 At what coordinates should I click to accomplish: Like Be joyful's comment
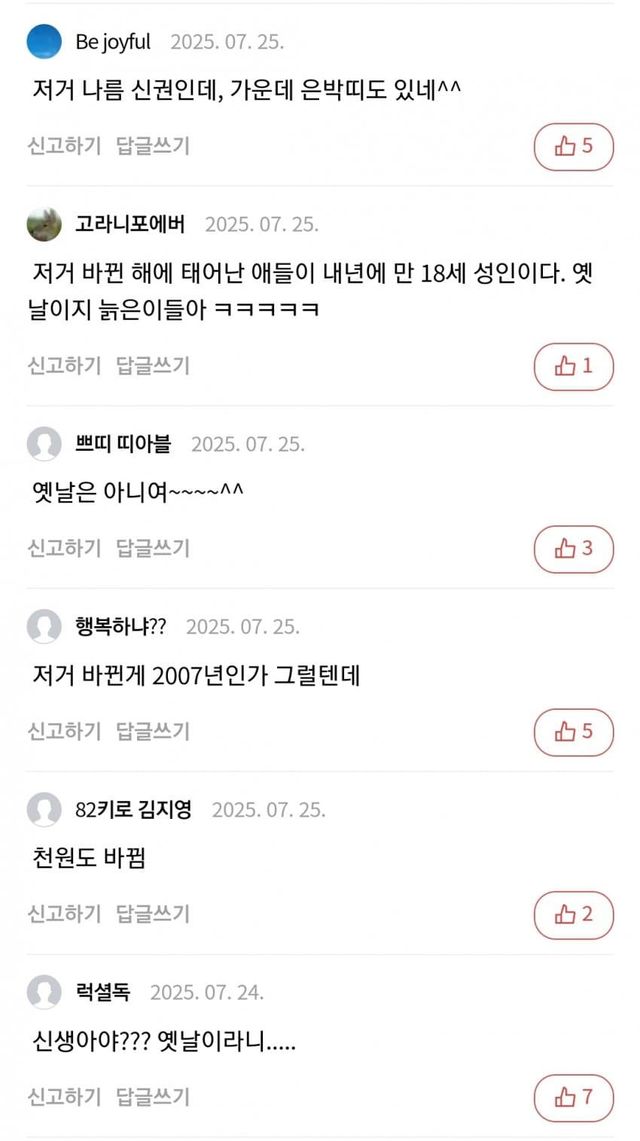pos(574,147)
